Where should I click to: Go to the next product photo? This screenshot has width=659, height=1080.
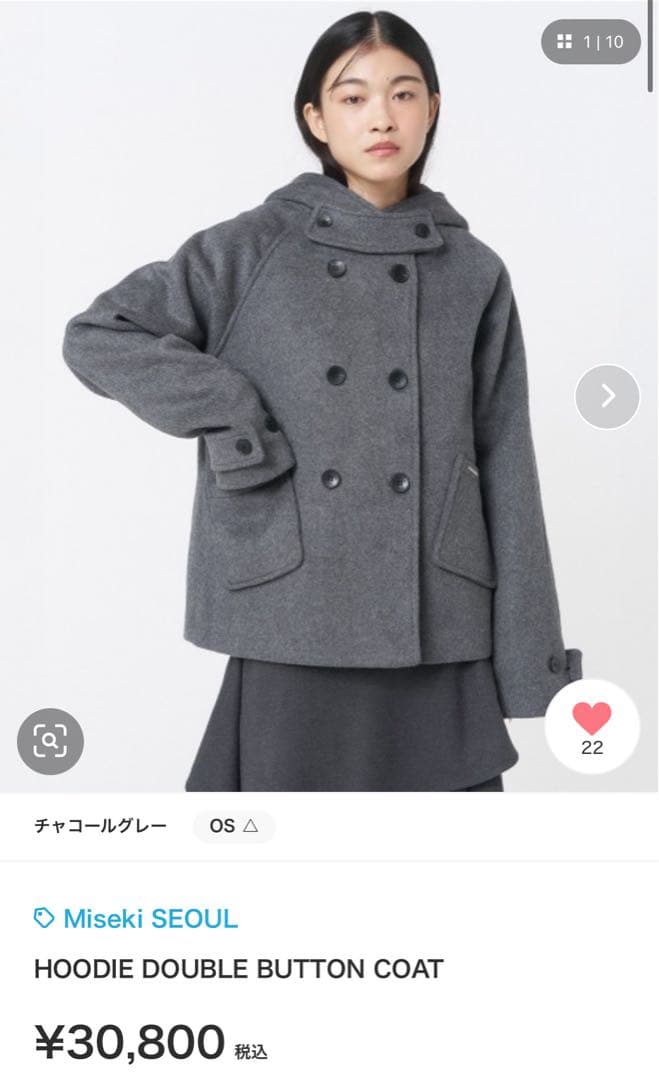pyautogui.click(x=607, y=396)
